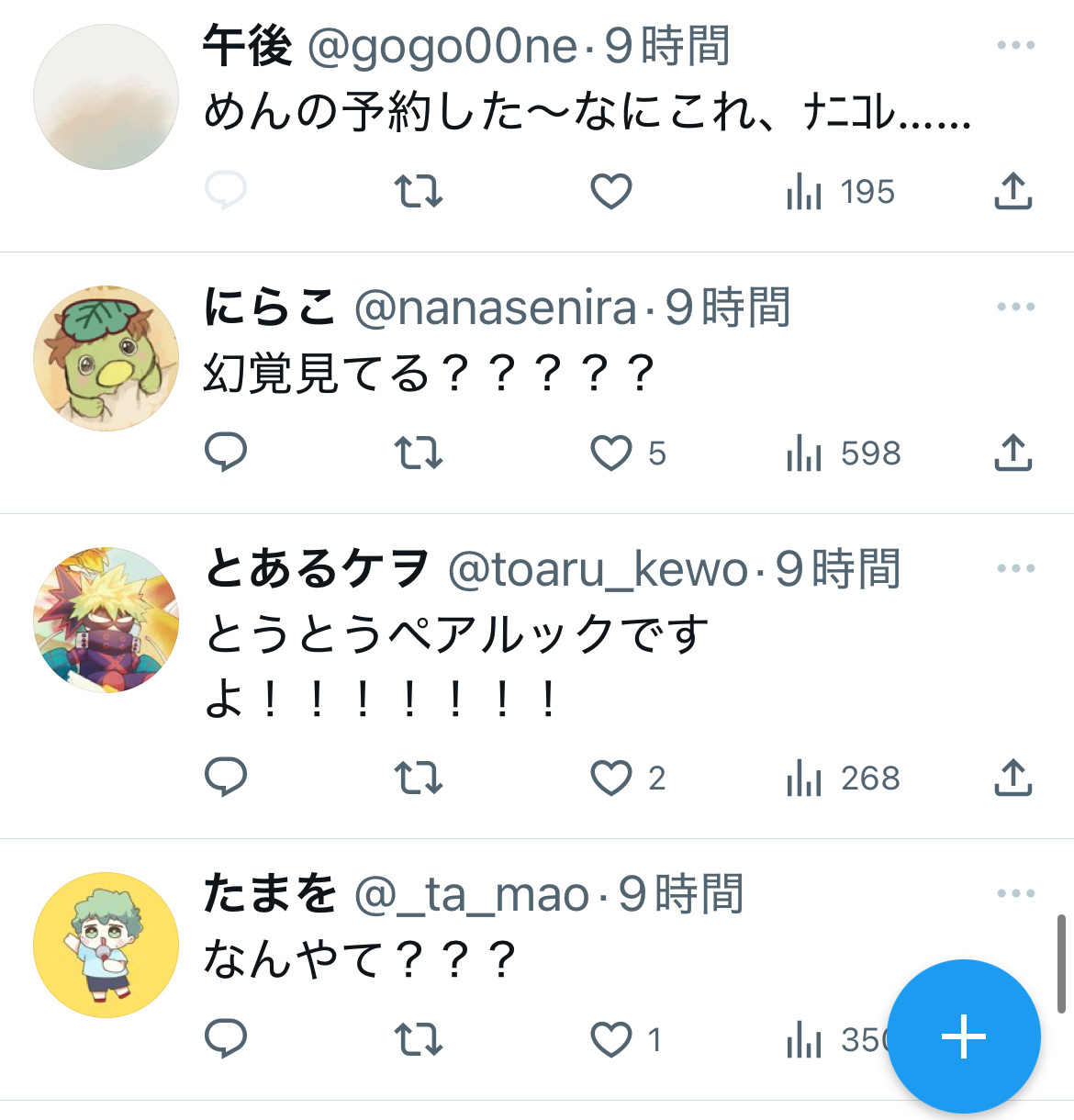The width and height of the screenshot is (1074, 1120).
Task: Like the tweet by 午後
Action: [610, 191]
